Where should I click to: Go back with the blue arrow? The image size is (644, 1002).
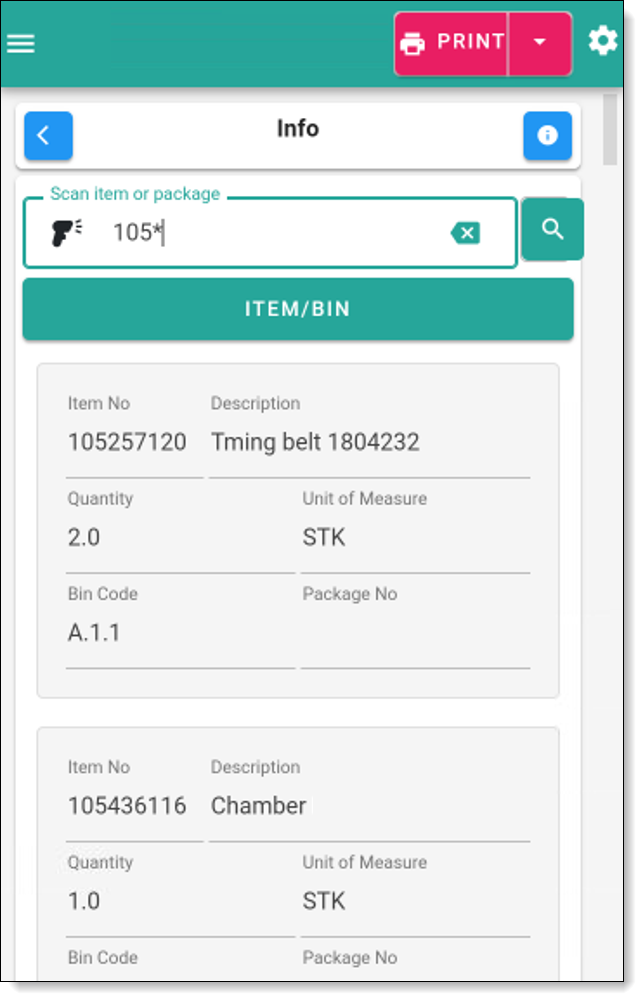[x=48, y=135]
